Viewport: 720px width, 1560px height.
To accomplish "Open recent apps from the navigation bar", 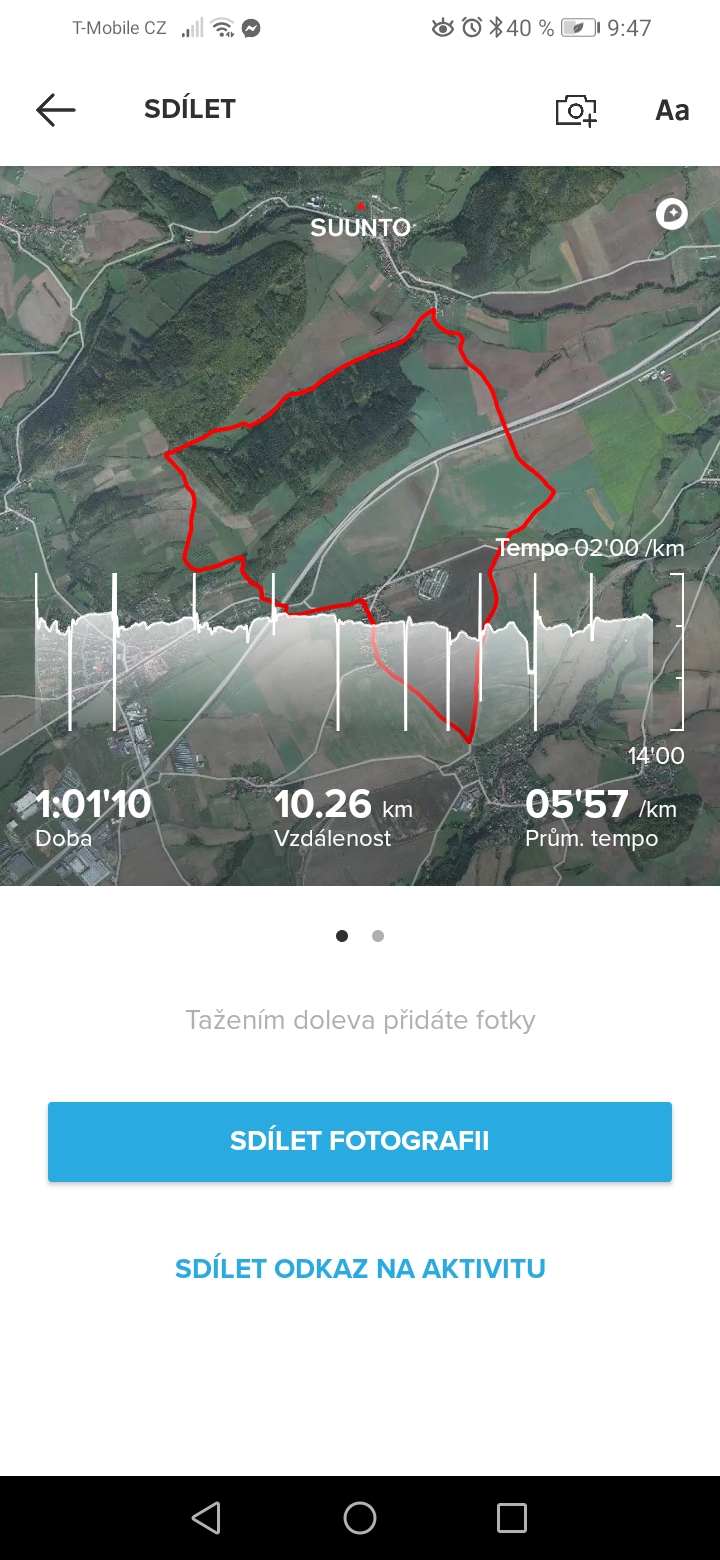I will point(511,1518).
